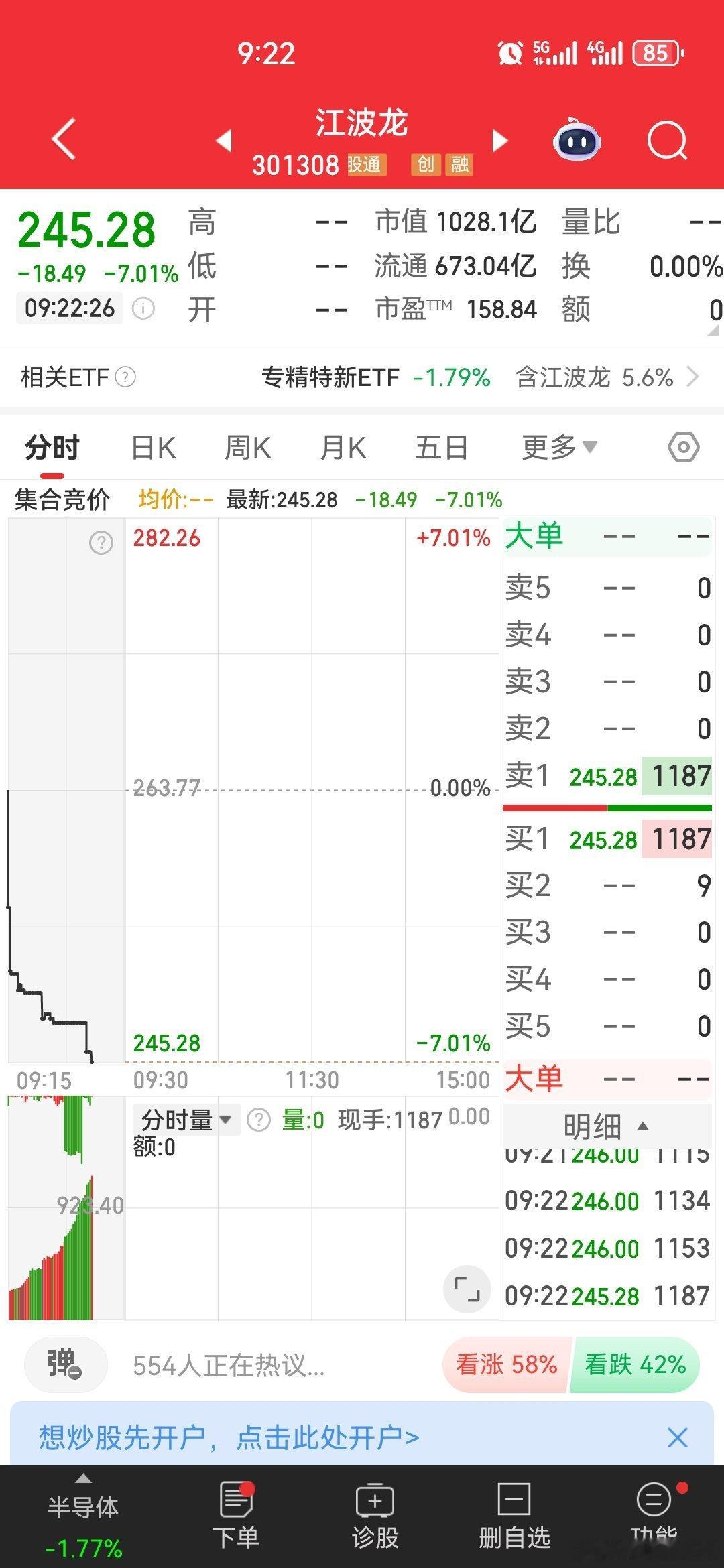
Task: Open the AI assistant robot
Action: 577,141
